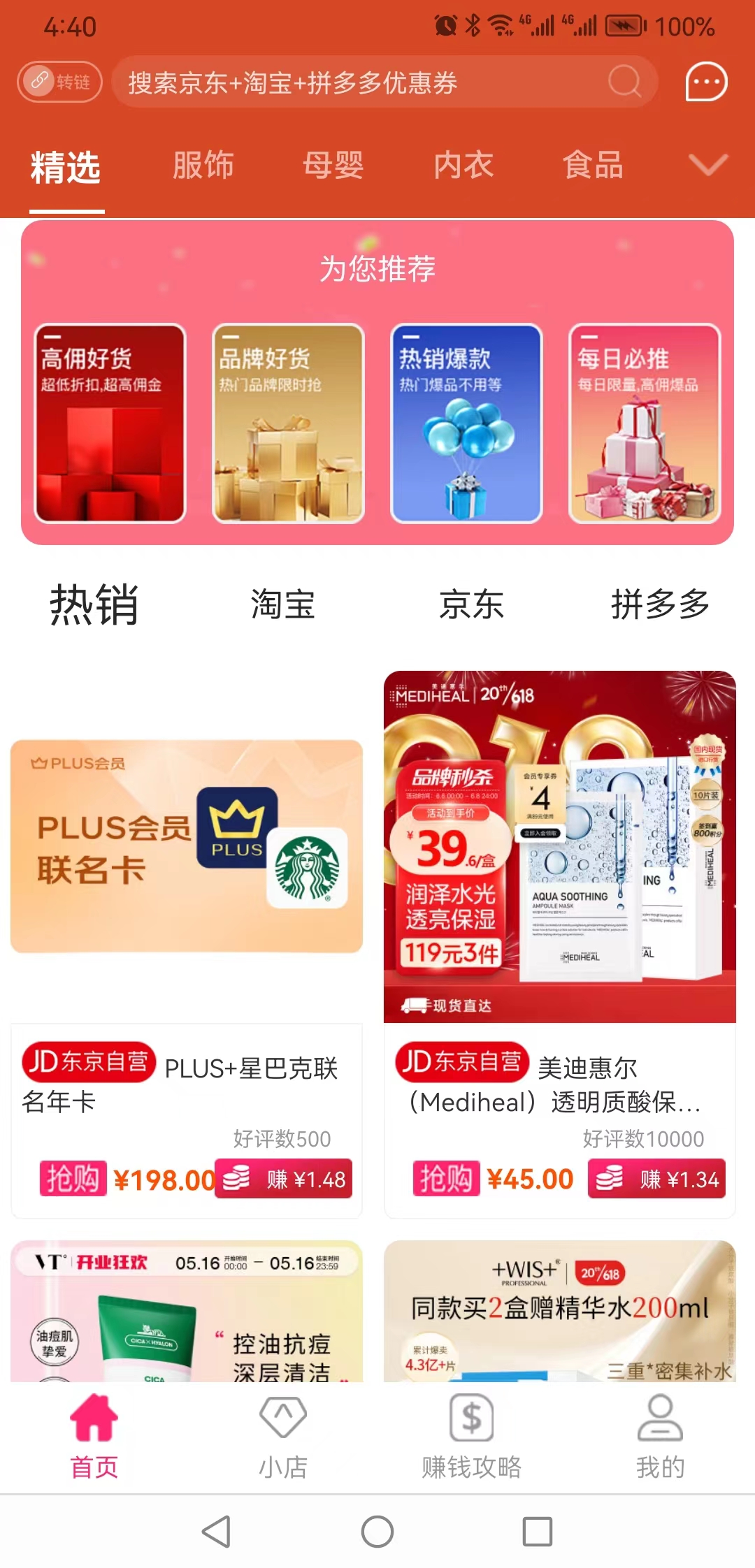Switch to the 服饰 category tab
755x1568 pixels.
click(203, 166)
